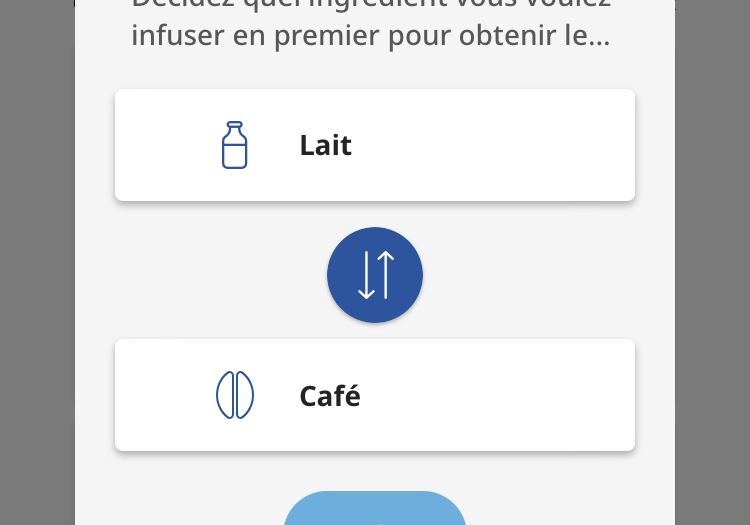This screenshot has height=525, width=750.
Task: Swap the Lait and Café brewing order
Action: (x=375, y=275)
